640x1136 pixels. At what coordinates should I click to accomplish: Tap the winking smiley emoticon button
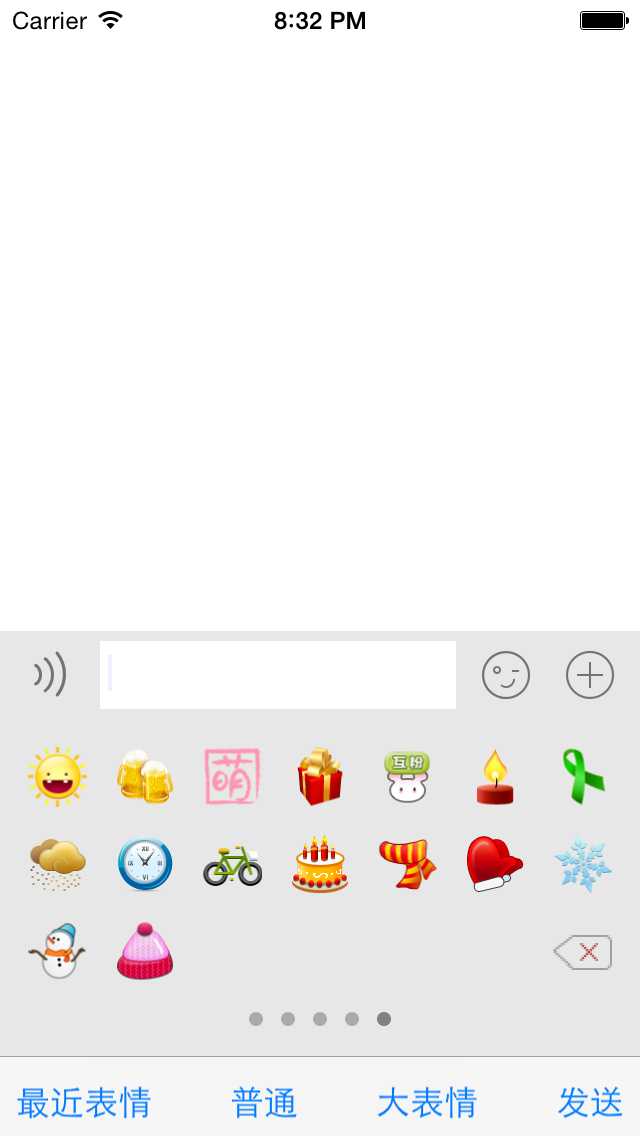tap(506, 675)
